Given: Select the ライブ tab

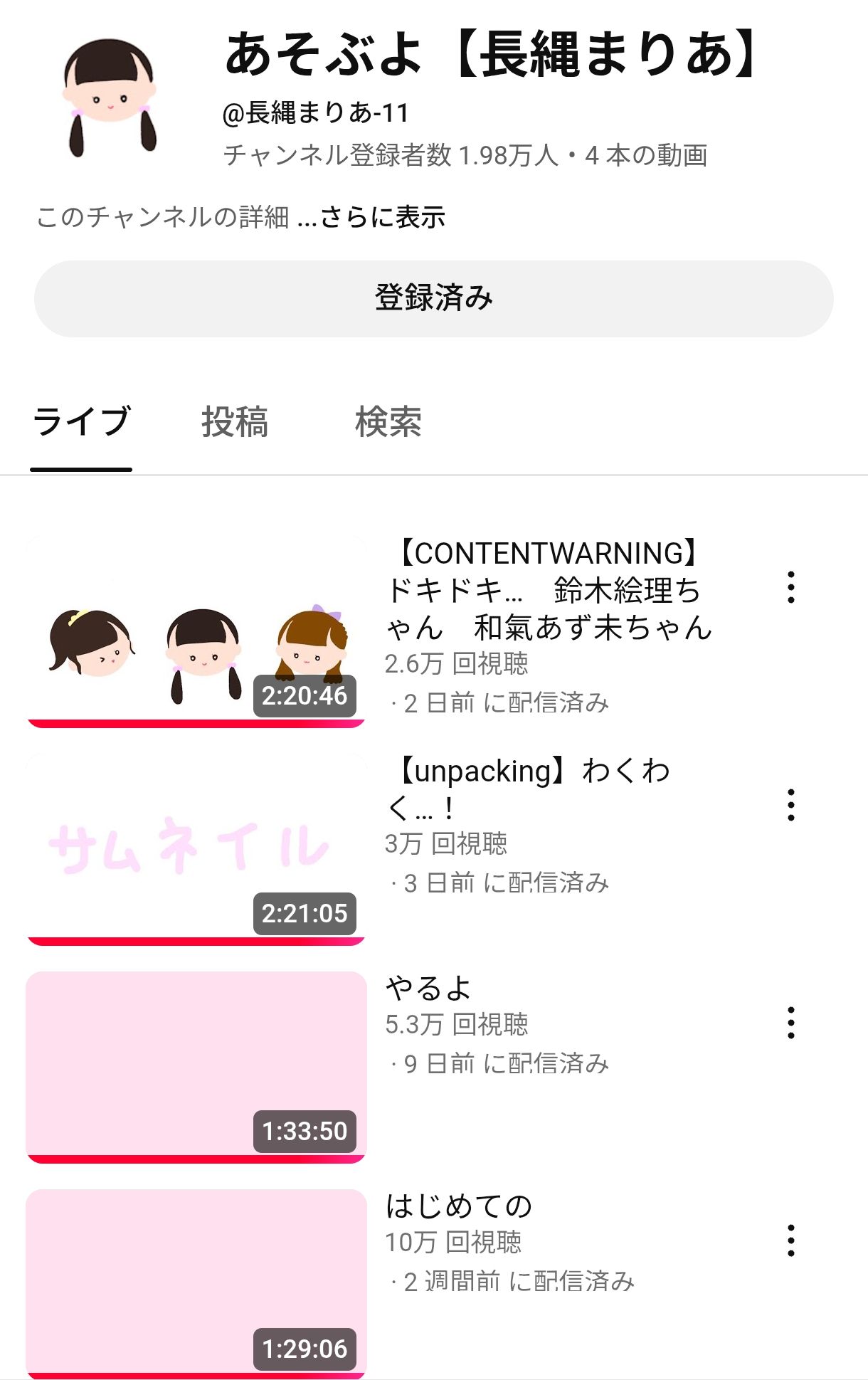Looking at the screenshot, I should tap(81, 421).
